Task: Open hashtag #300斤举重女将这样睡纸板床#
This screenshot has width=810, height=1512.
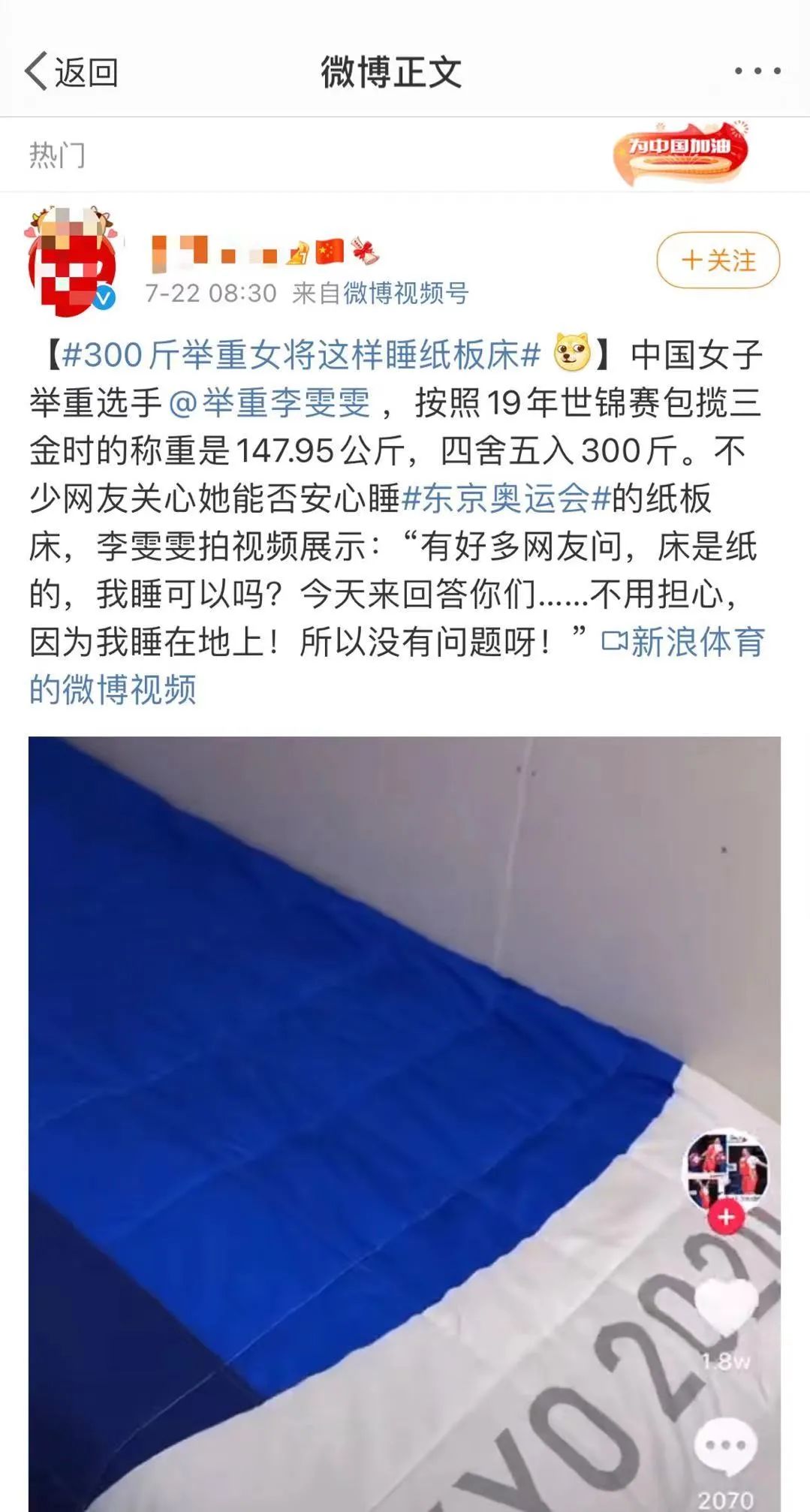Action: coord(300,355)
